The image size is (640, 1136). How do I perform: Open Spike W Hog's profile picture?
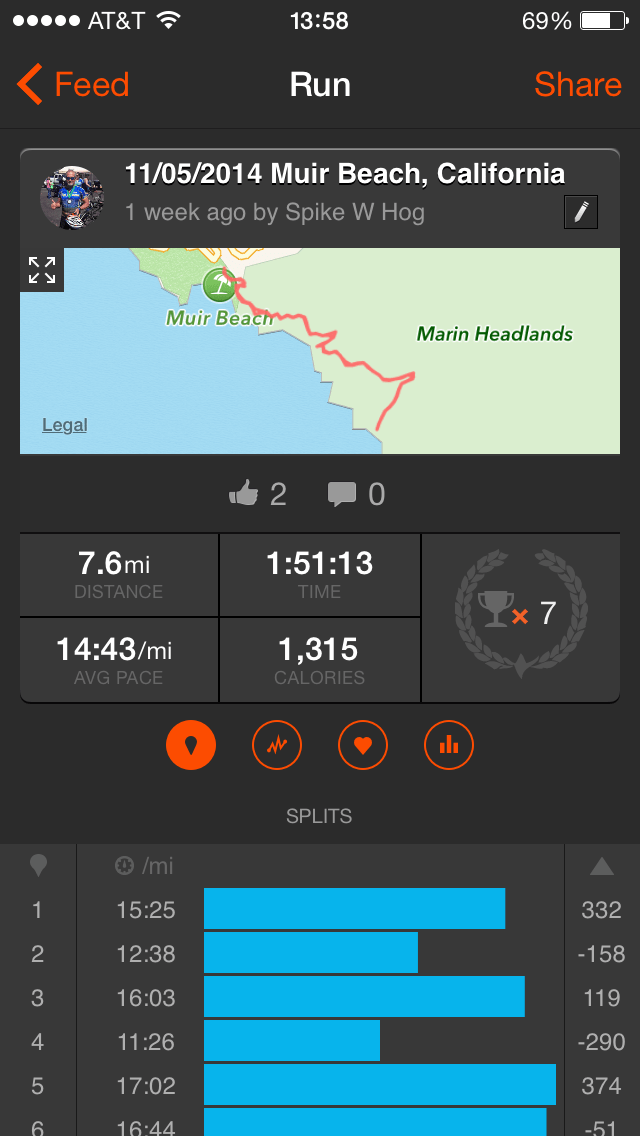click(72, 198)
